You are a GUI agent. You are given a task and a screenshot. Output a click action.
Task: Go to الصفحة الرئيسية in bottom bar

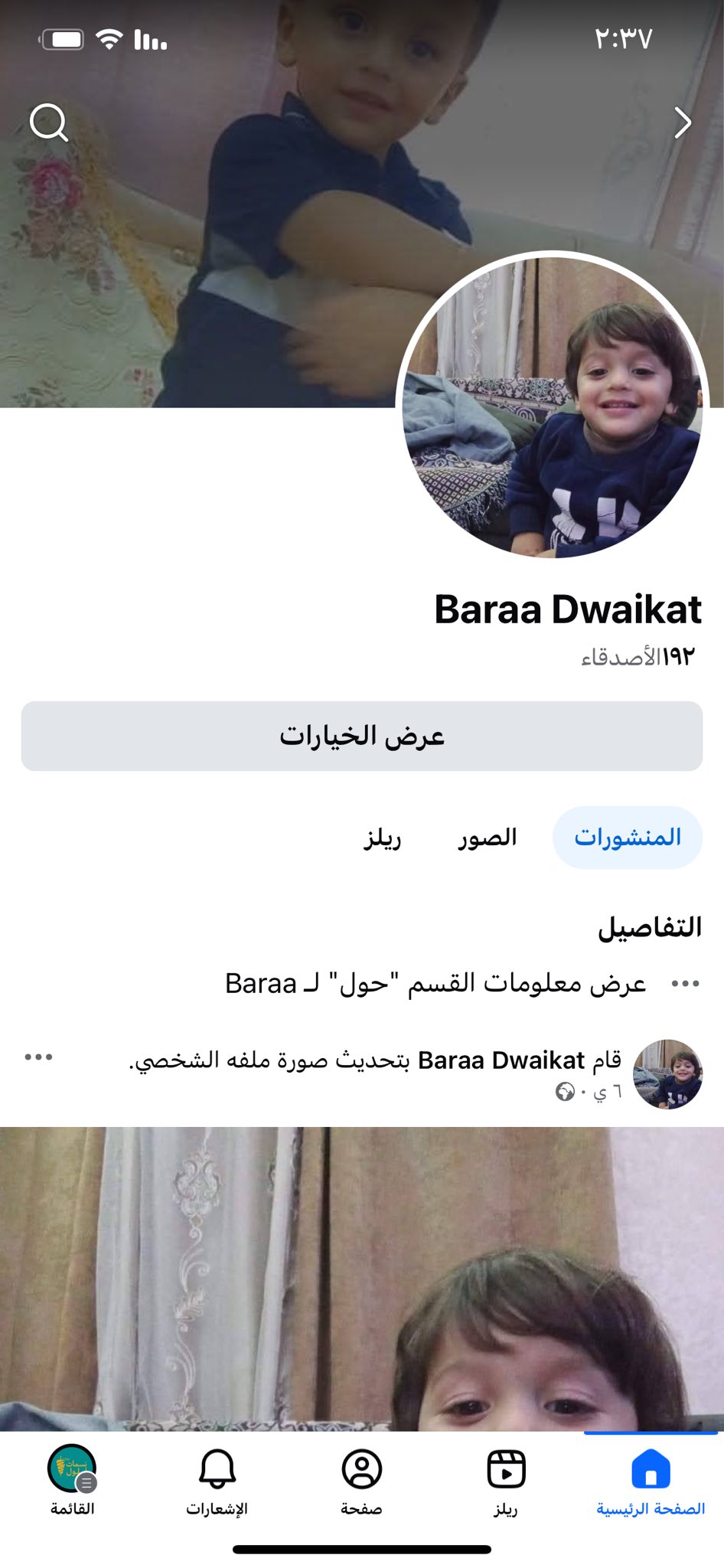click(651, 1481)
